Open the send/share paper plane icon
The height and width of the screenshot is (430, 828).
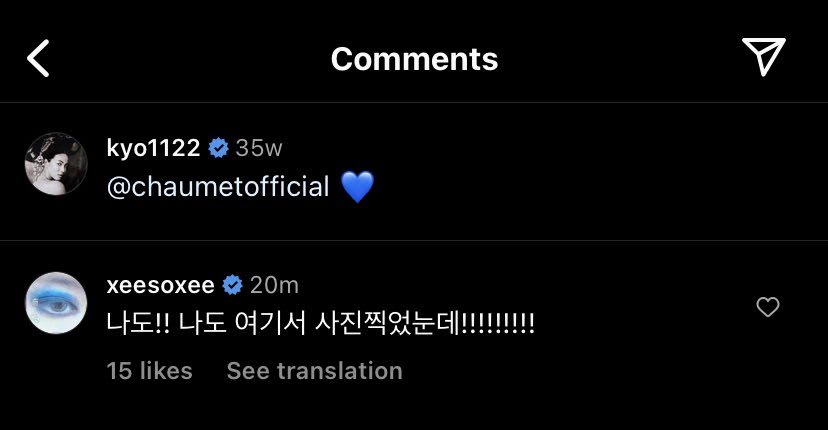pos(764,57)
